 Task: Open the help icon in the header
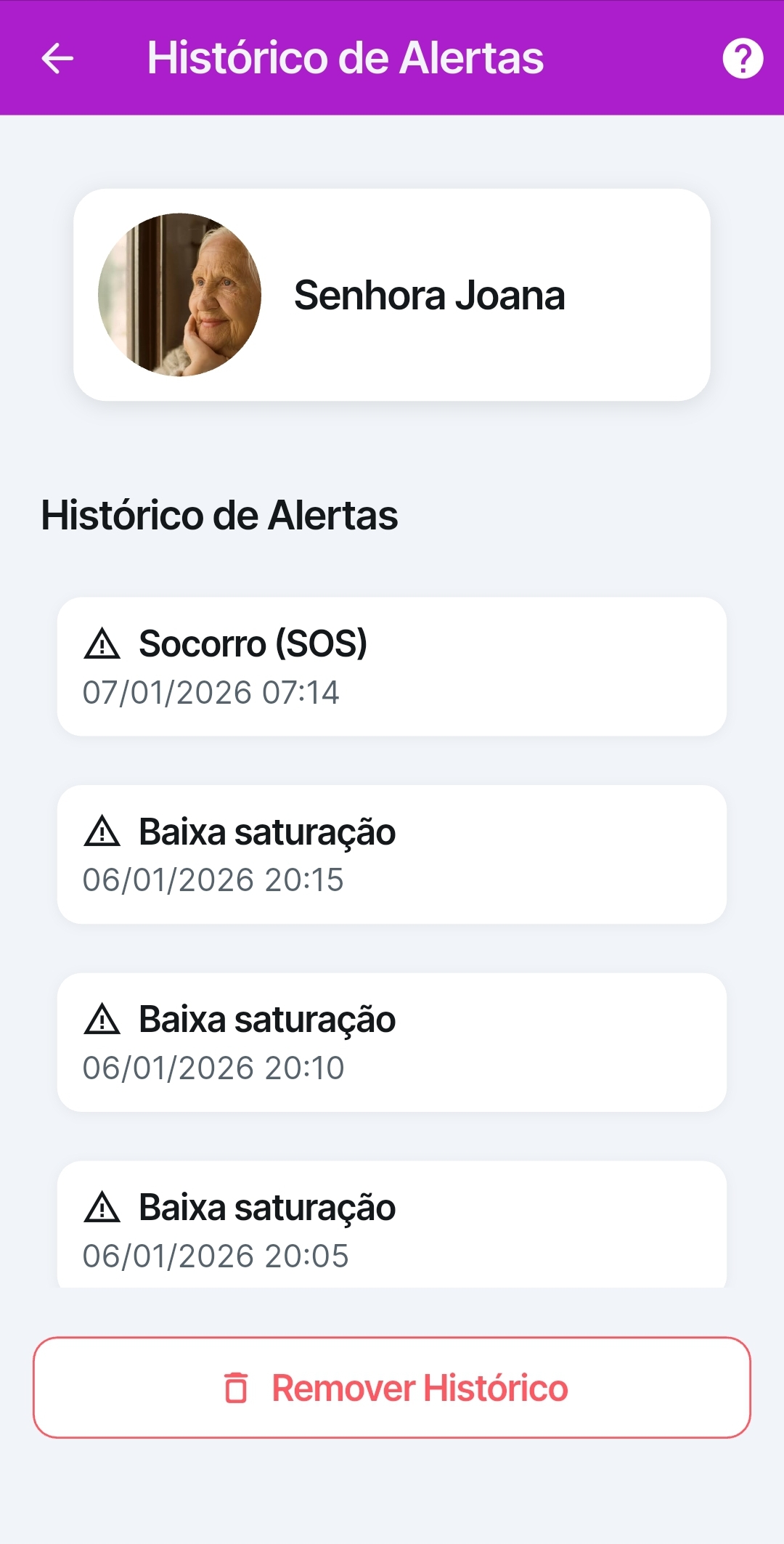click(743, 59)
